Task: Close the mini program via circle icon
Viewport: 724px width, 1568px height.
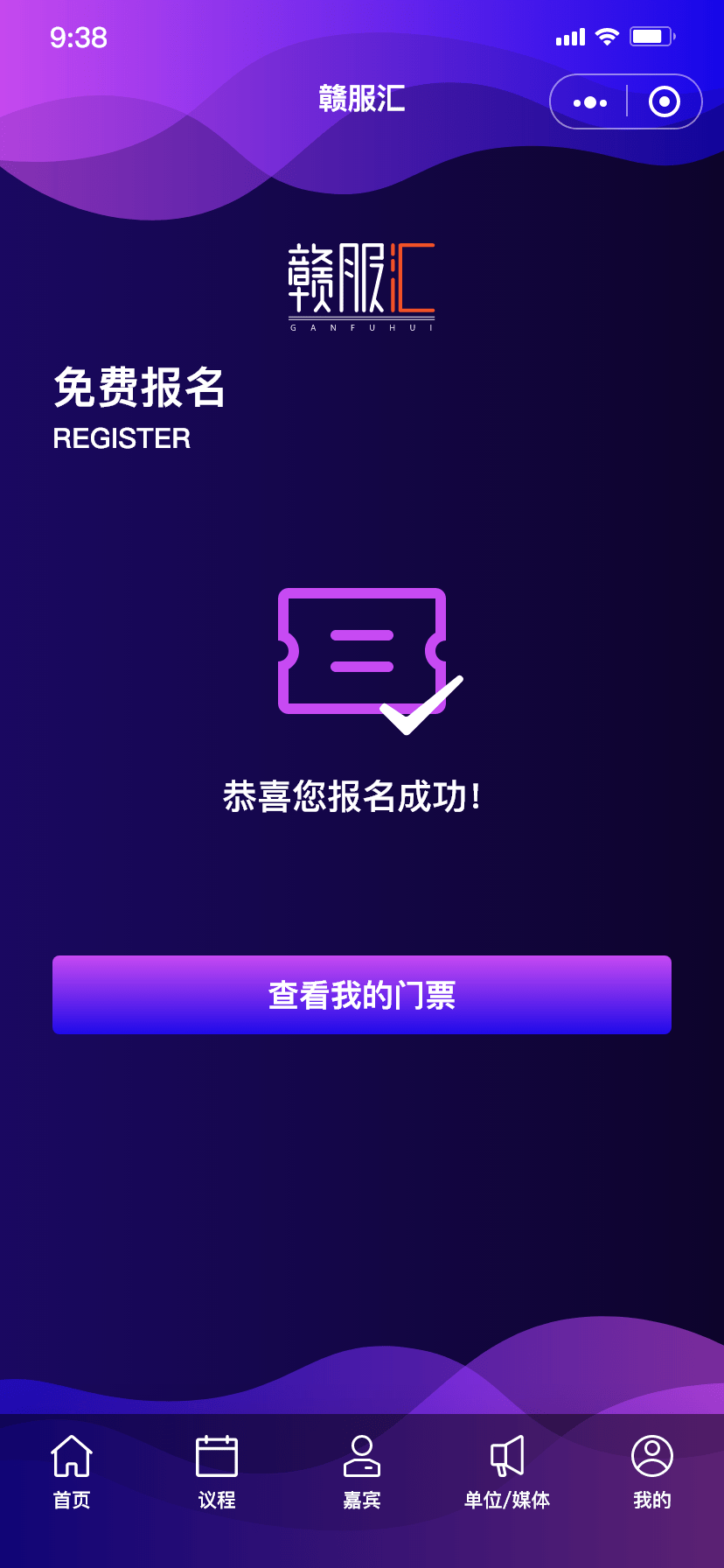Action: [x=665, y=102]
